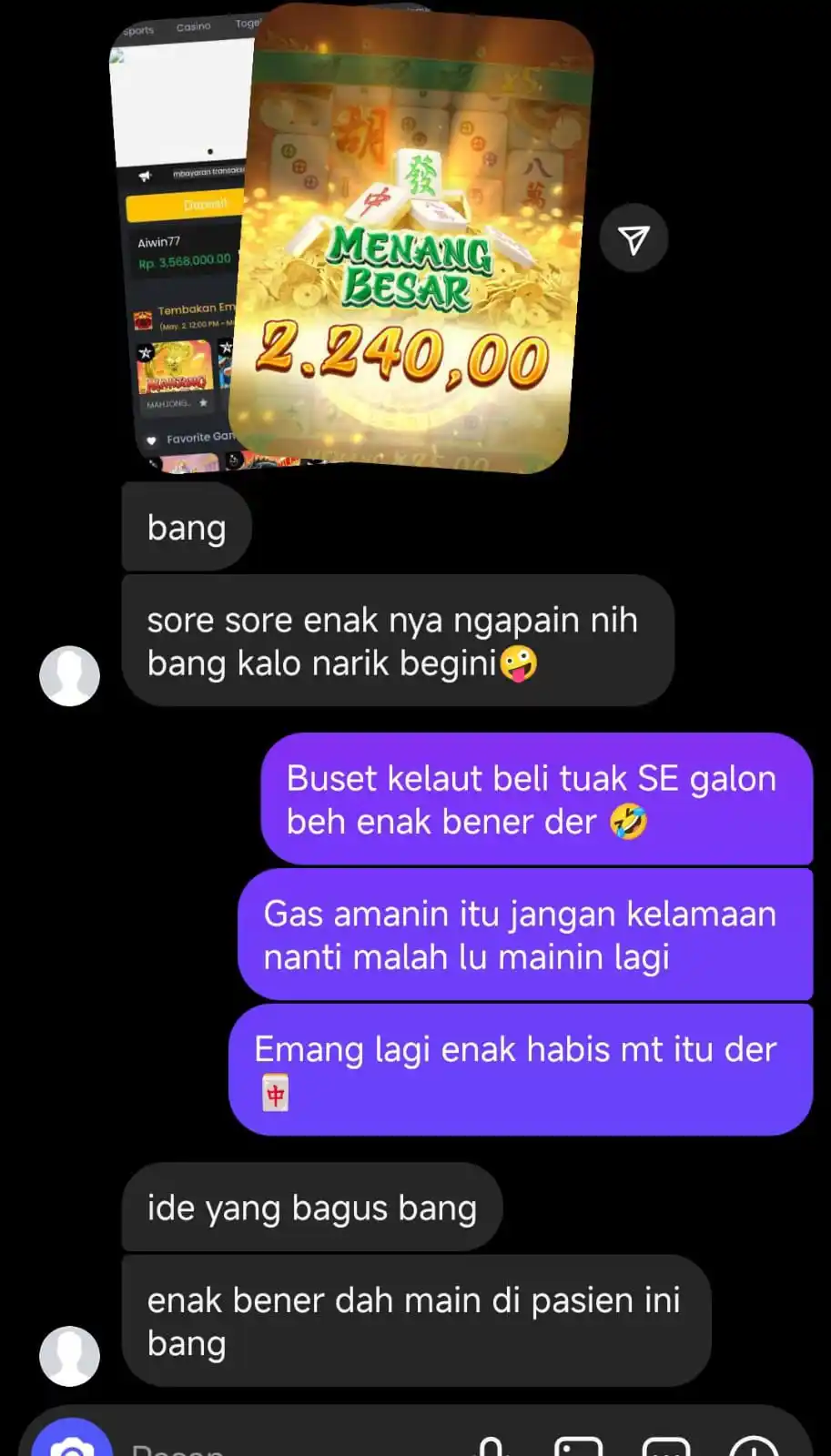Forward the shared Menang Besar photos
This screenshot has width=831, height=1456.
[x=633, y=238]
